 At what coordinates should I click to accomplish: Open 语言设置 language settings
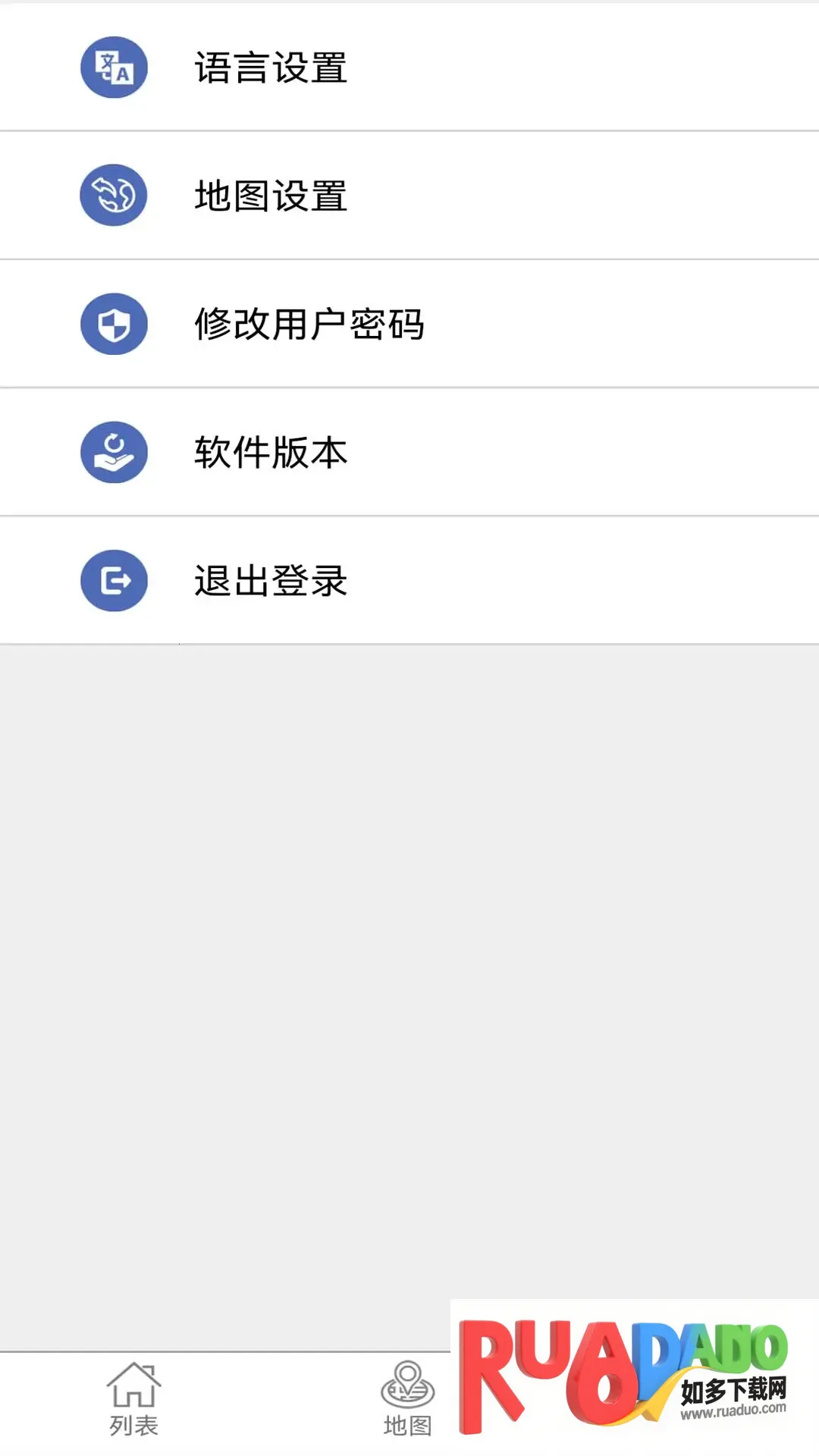pyautogui.click(x=271, y=67)
